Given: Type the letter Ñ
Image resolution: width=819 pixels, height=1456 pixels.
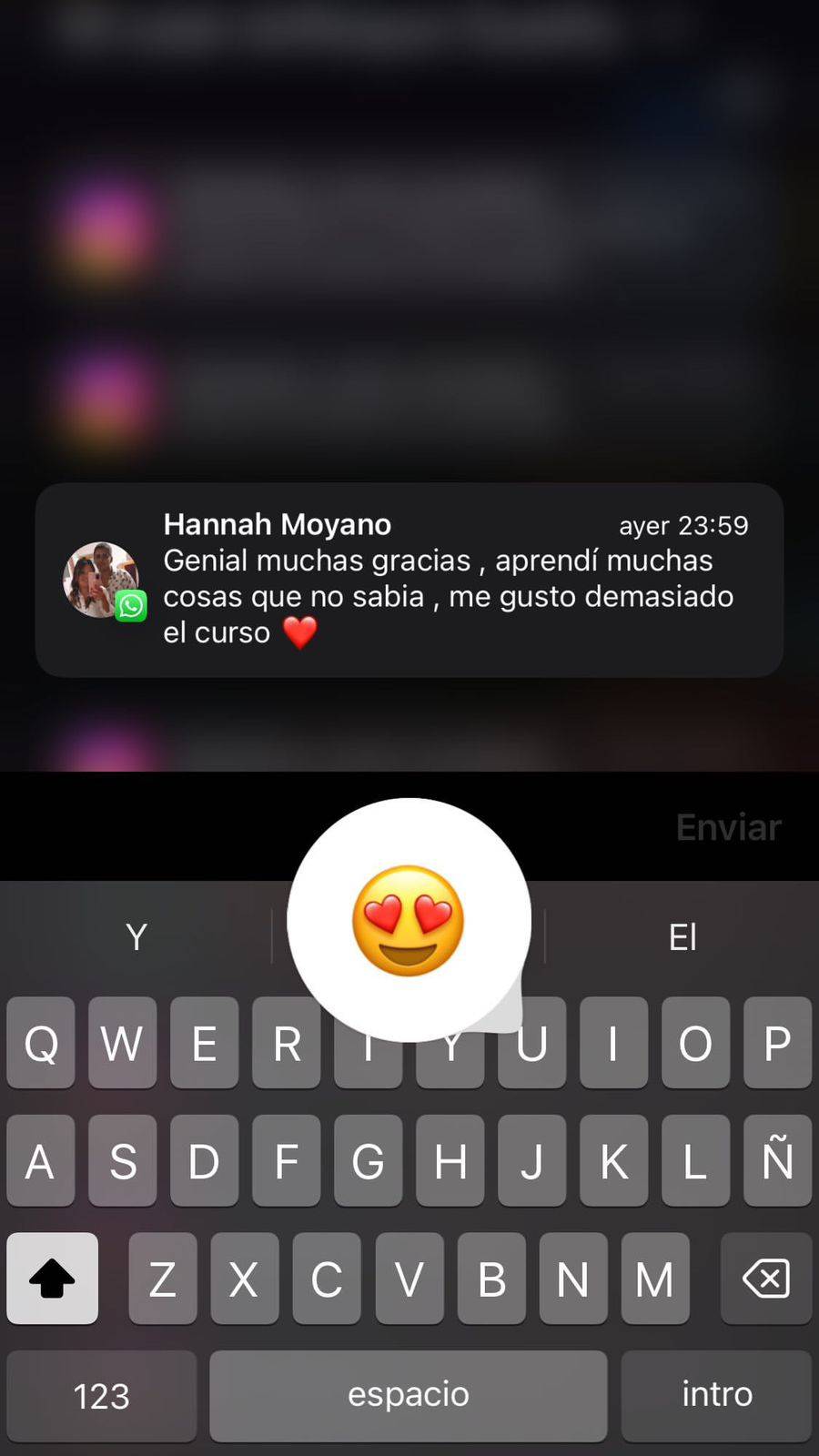Looking at the screenshot, I should pos(777,1161).
